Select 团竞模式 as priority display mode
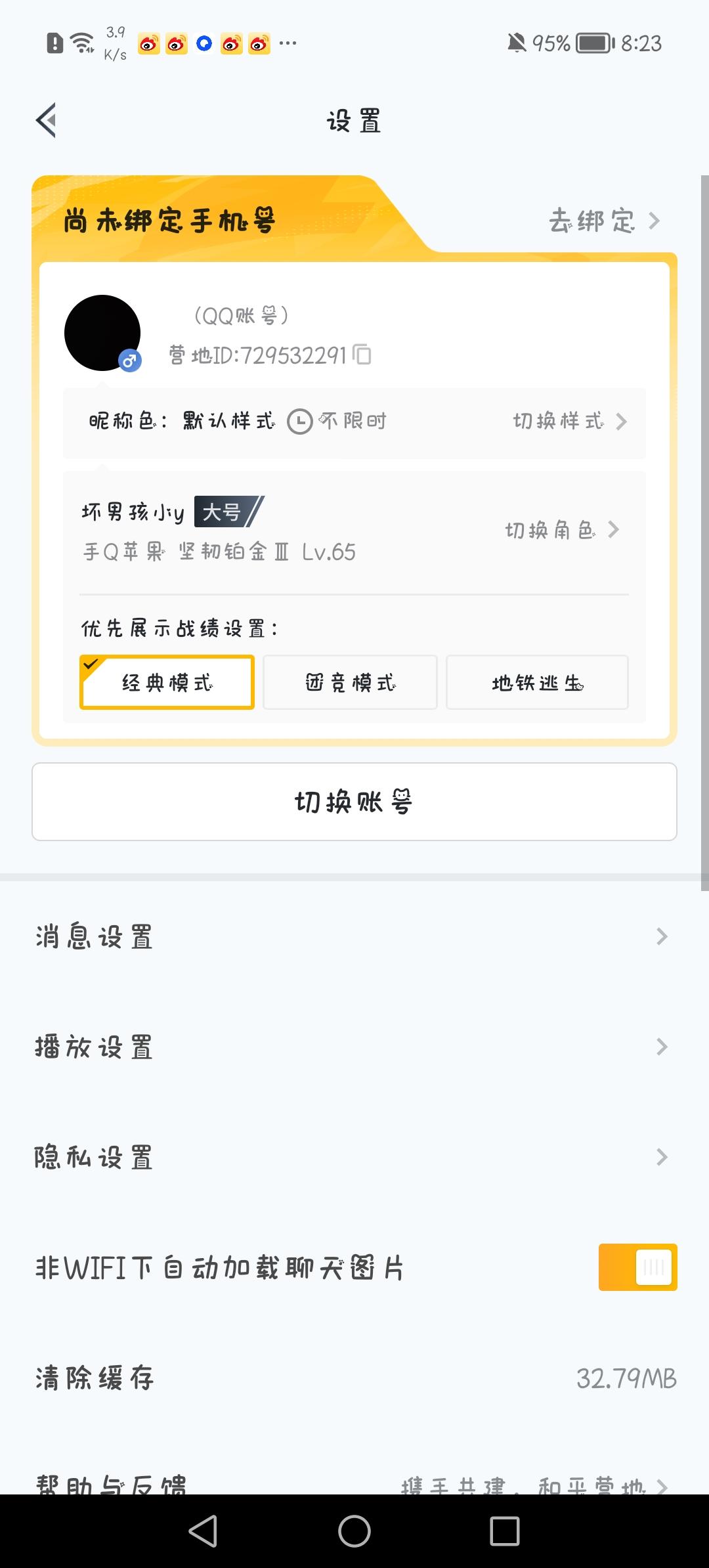 tap(350, 682)
